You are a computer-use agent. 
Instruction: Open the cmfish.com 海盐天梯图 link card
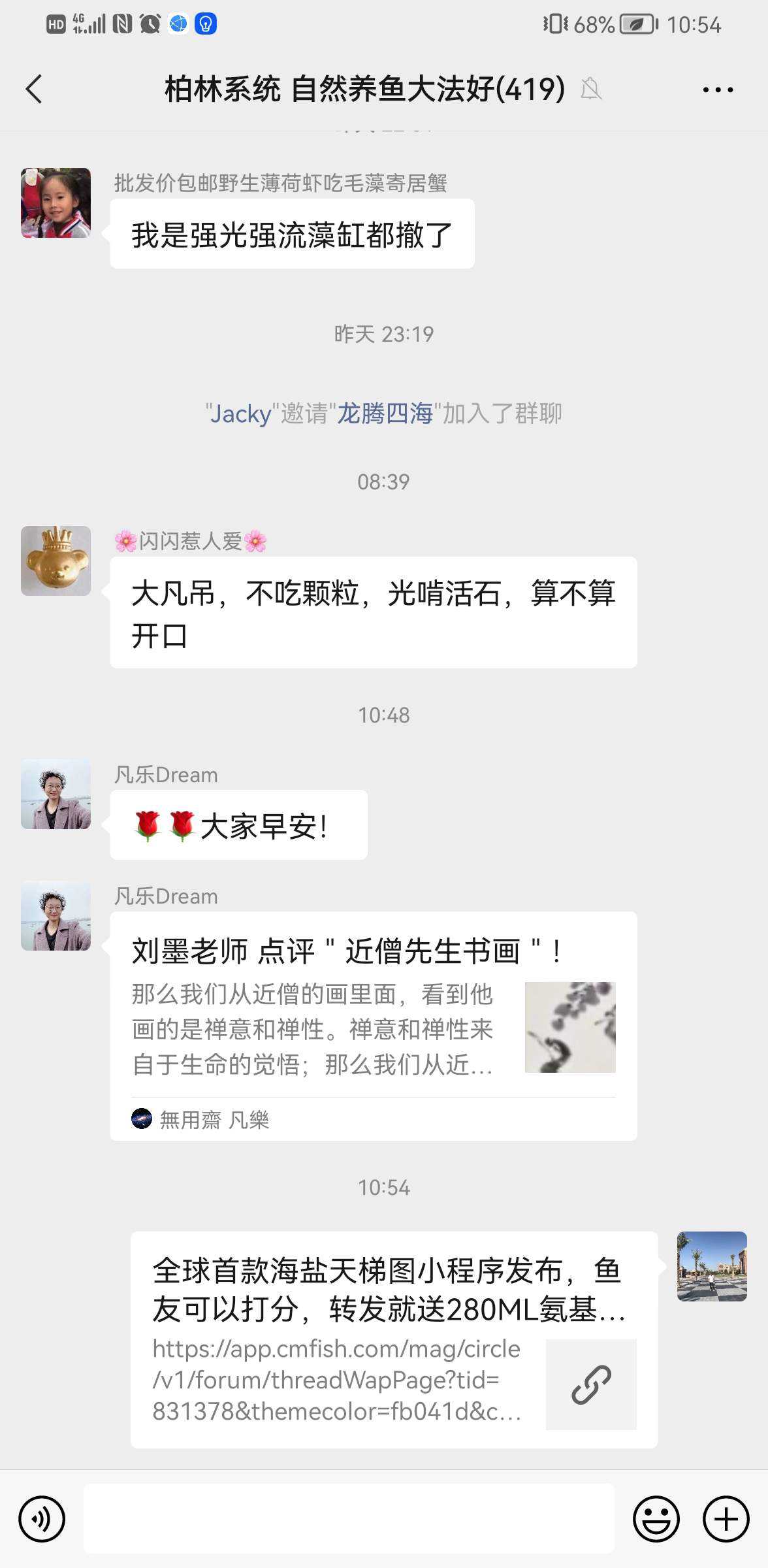tap(394, 1339)
